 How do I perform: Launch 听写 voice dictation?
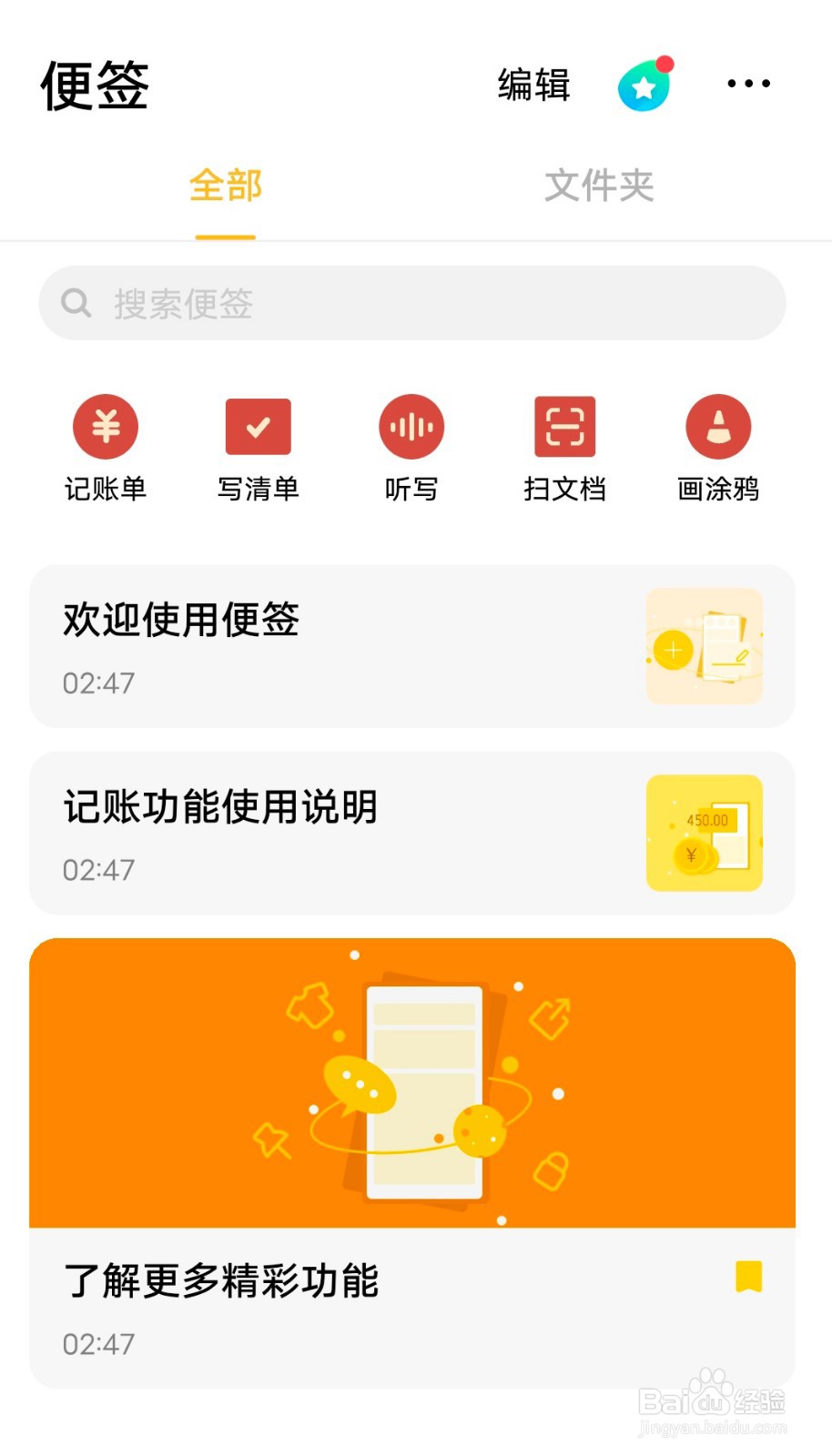(x=411, y=446)
